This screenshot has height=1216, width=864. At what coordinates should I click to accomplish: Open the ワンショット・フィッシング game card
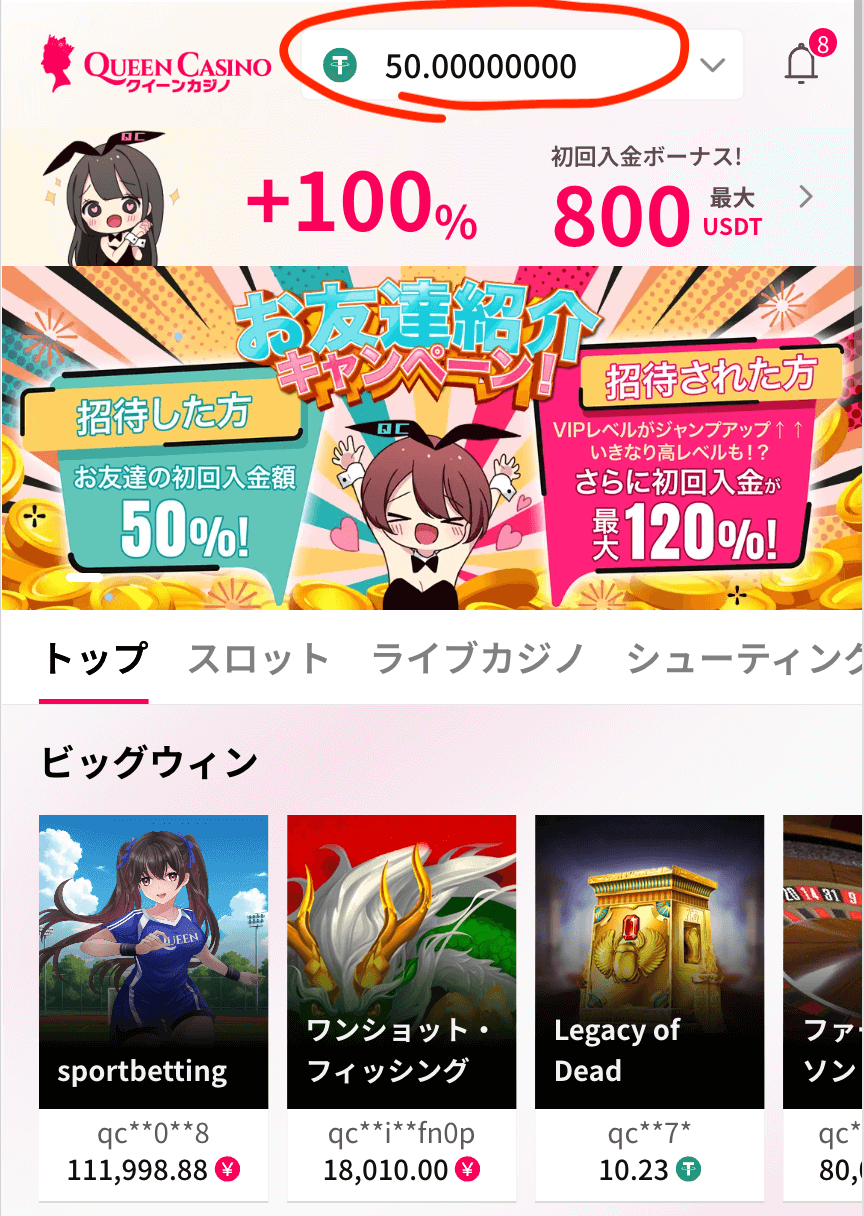401,960
